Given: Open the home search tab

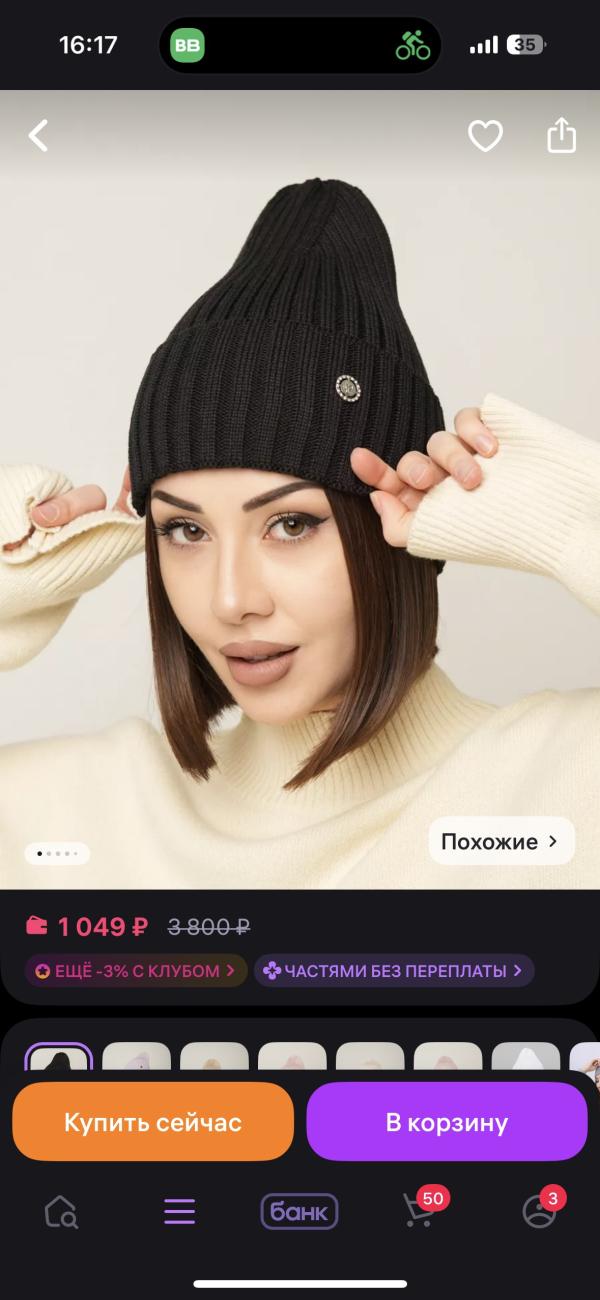Looking at the screenshot, I should (61, 1212).
